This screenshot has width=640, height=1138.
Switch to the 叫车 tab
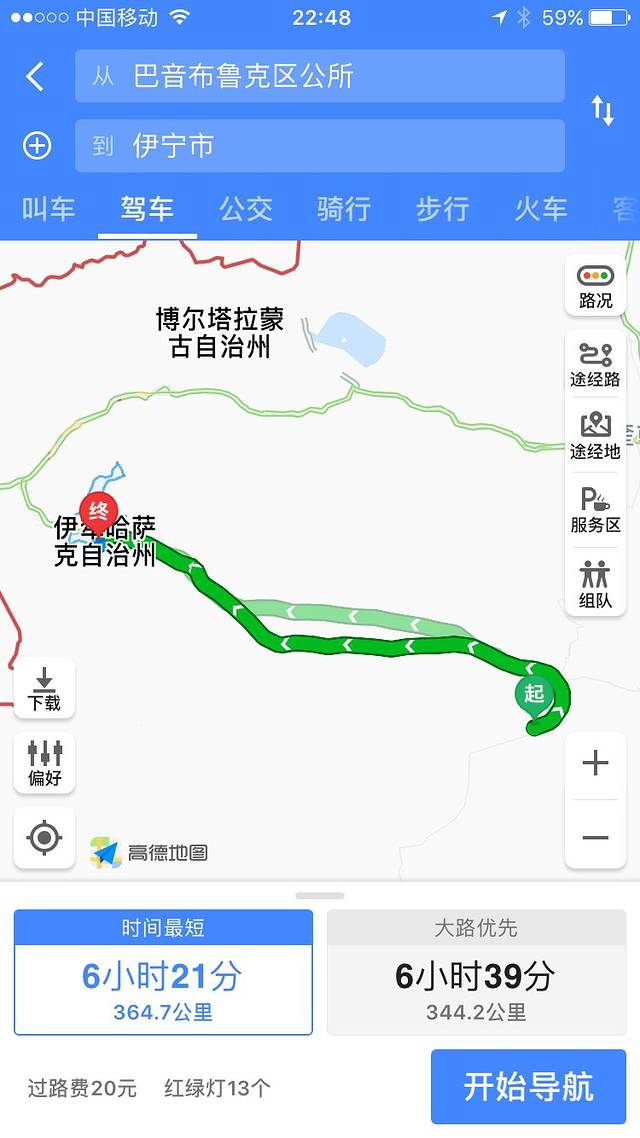point(48,208)
